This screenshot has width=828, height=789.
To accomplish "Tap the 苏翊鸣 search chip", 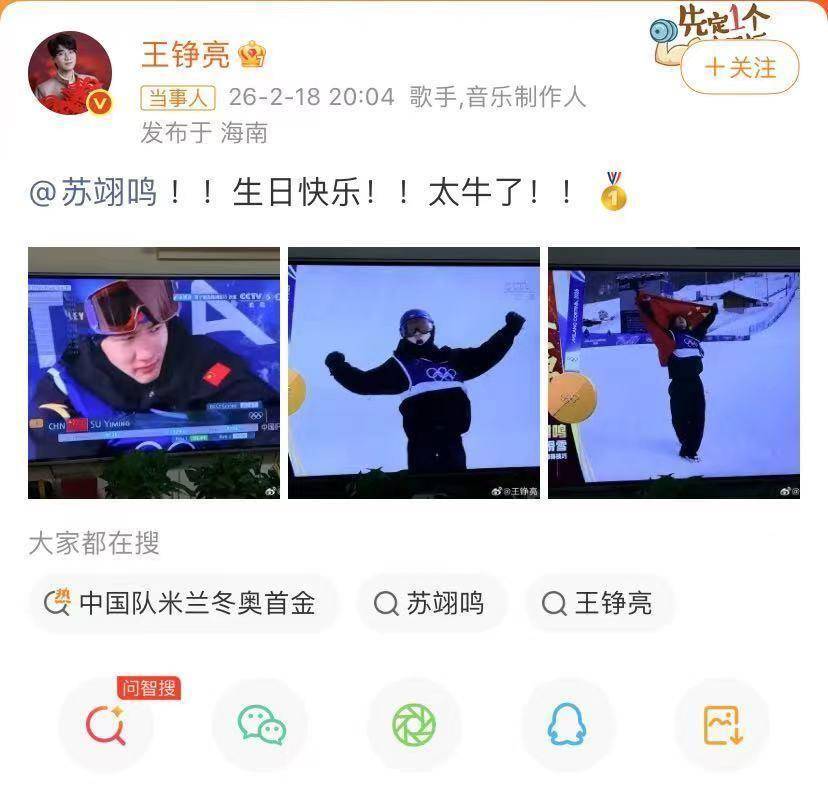I will [x=431, y=603].
